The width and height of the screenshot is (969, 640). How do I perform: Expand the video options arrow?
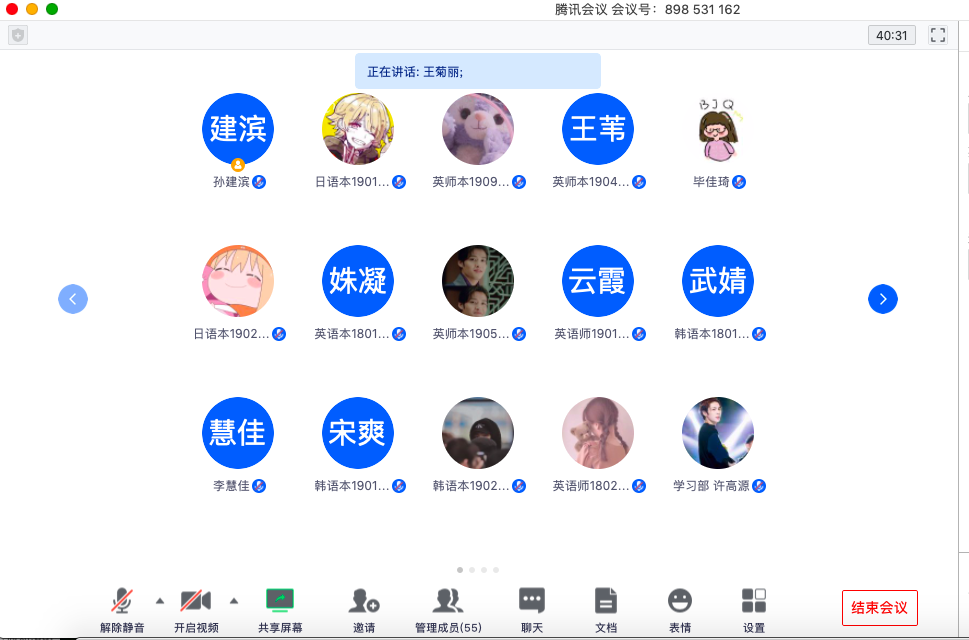click(234, 600)
